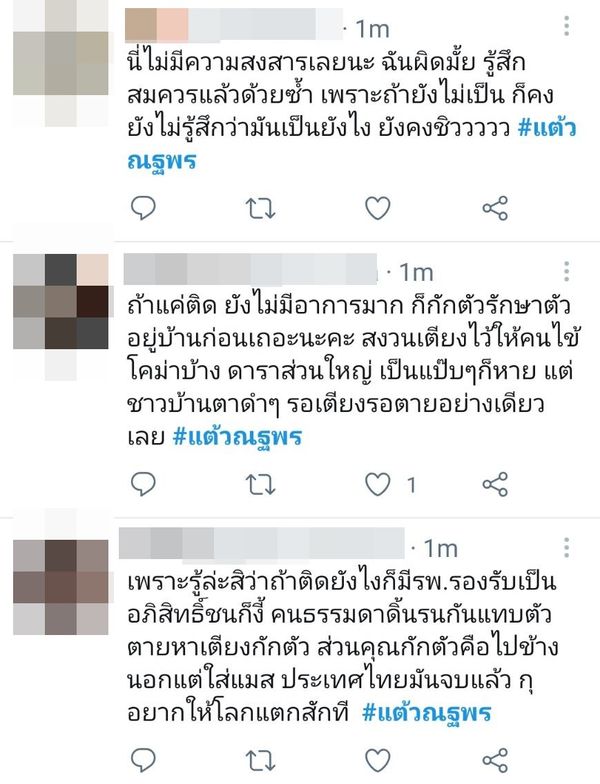
Task: Share the tweet starting "นี่ไม่มีความสงสารเลยนะ"
Action: click(x=494, y=208)
